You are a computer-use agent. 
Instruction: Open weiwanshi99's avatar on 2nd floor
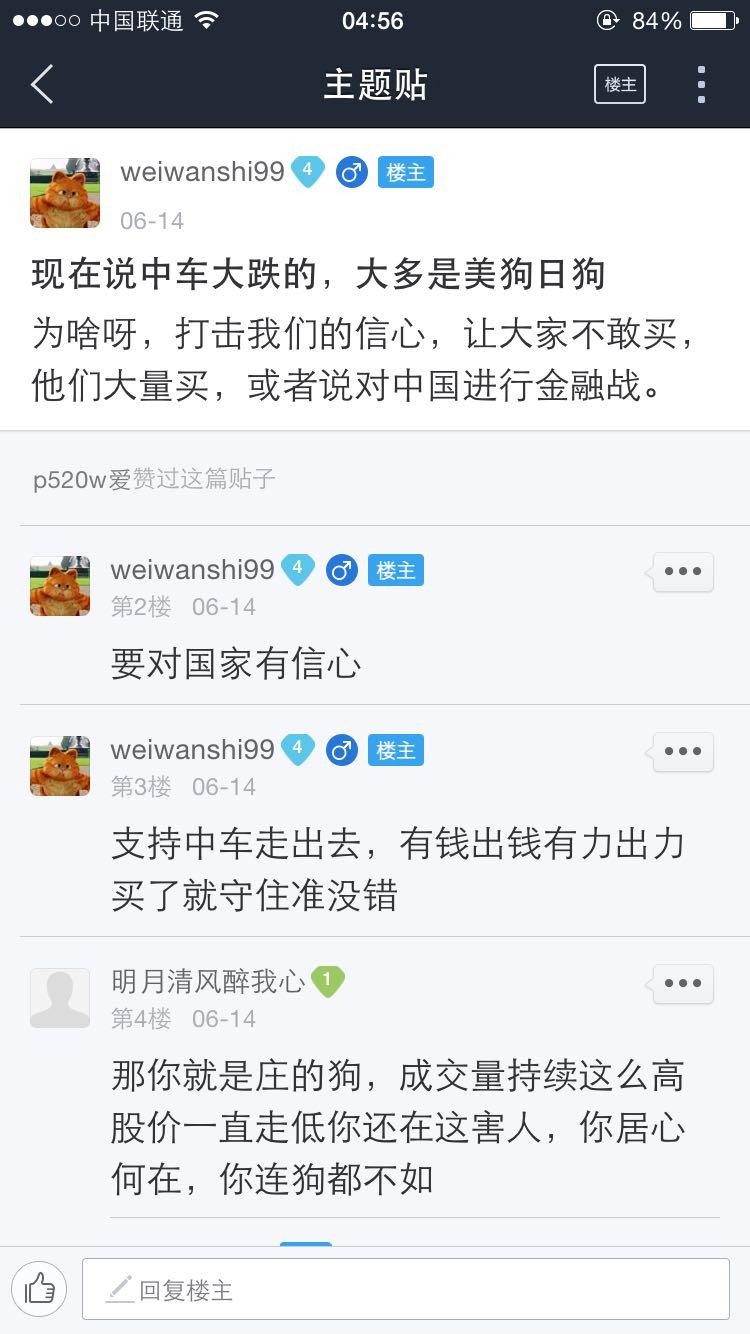(60, 586)
